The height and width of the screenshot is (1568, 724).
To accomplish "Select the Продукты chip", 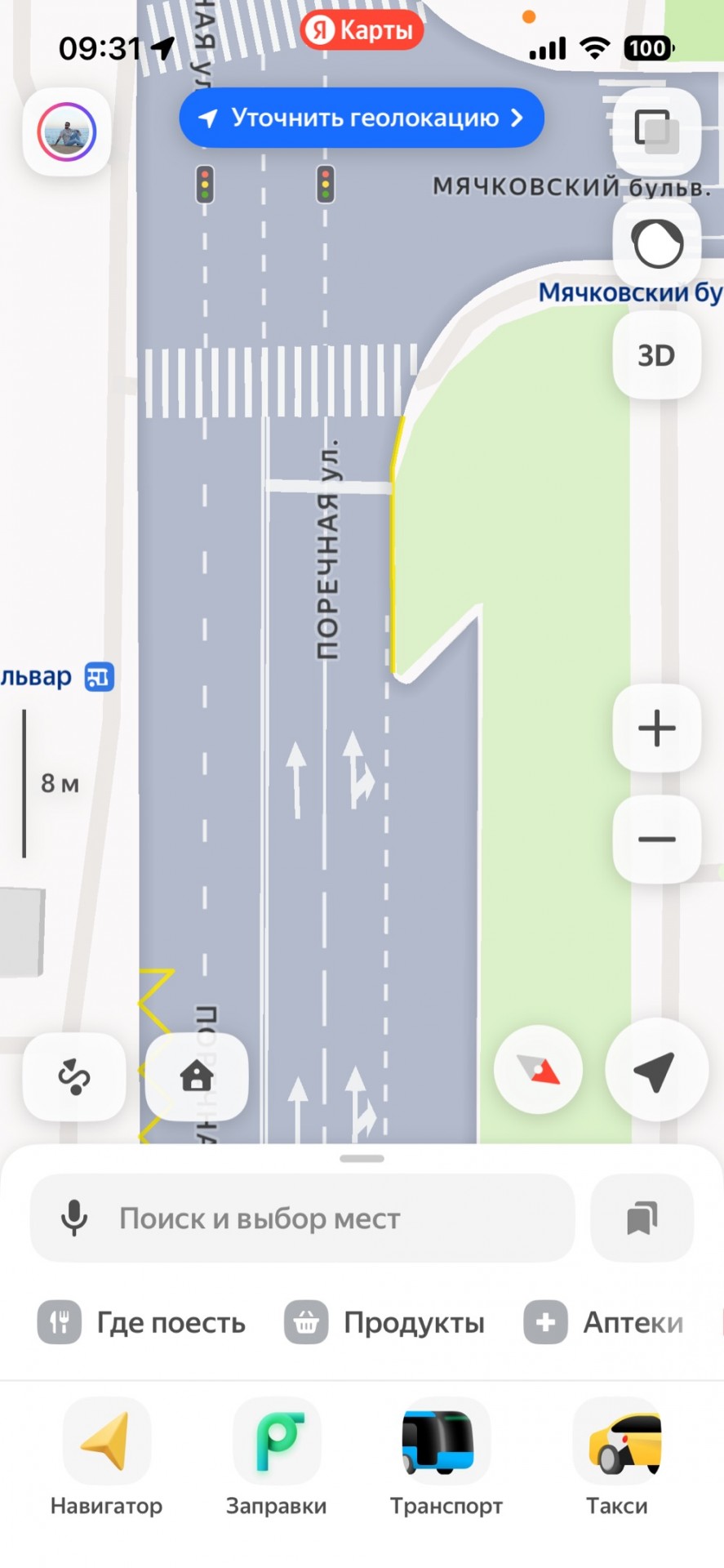I will (385, 1322).
